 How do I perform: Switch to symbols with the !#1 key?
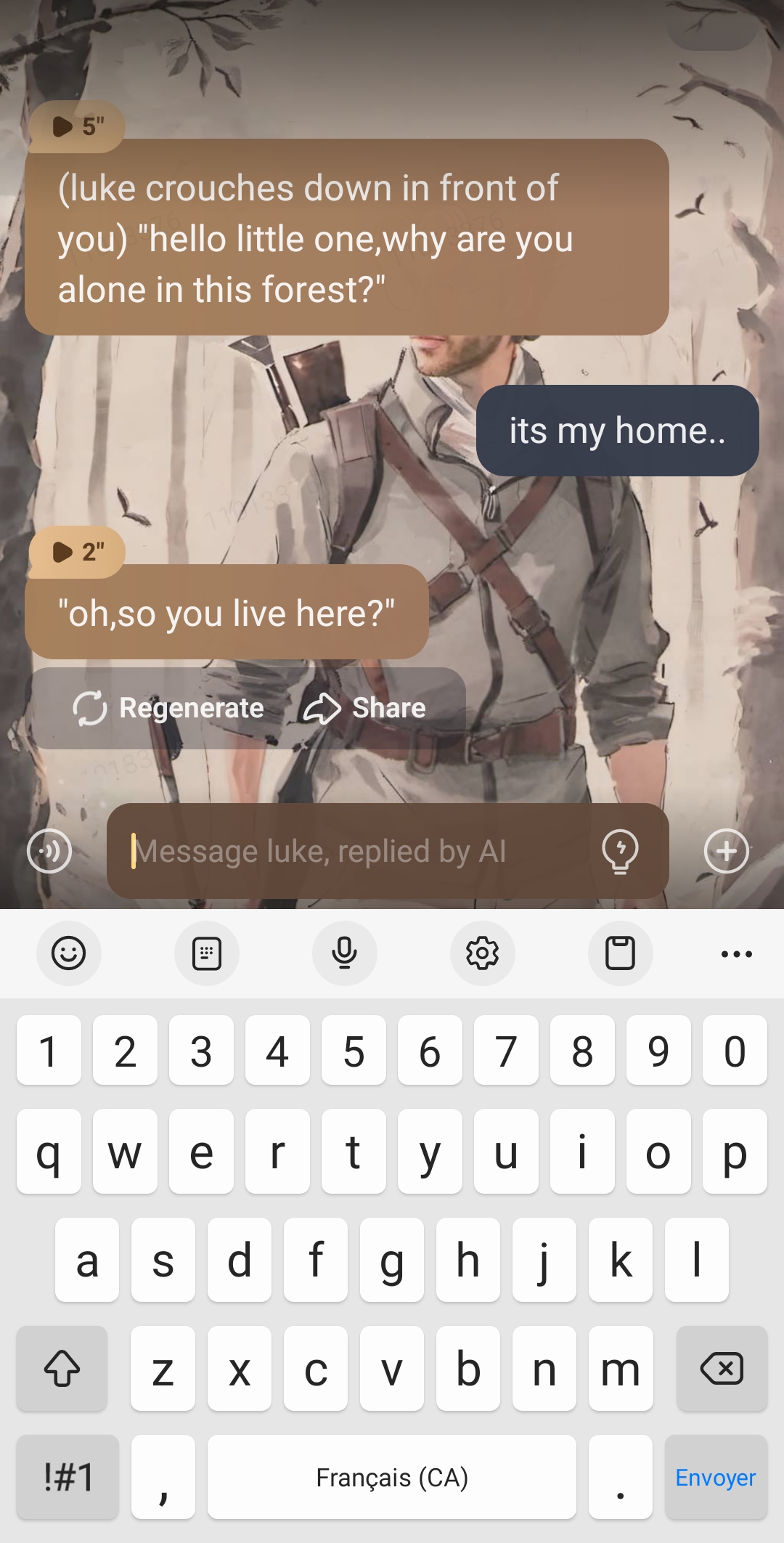pos(68,1478)
